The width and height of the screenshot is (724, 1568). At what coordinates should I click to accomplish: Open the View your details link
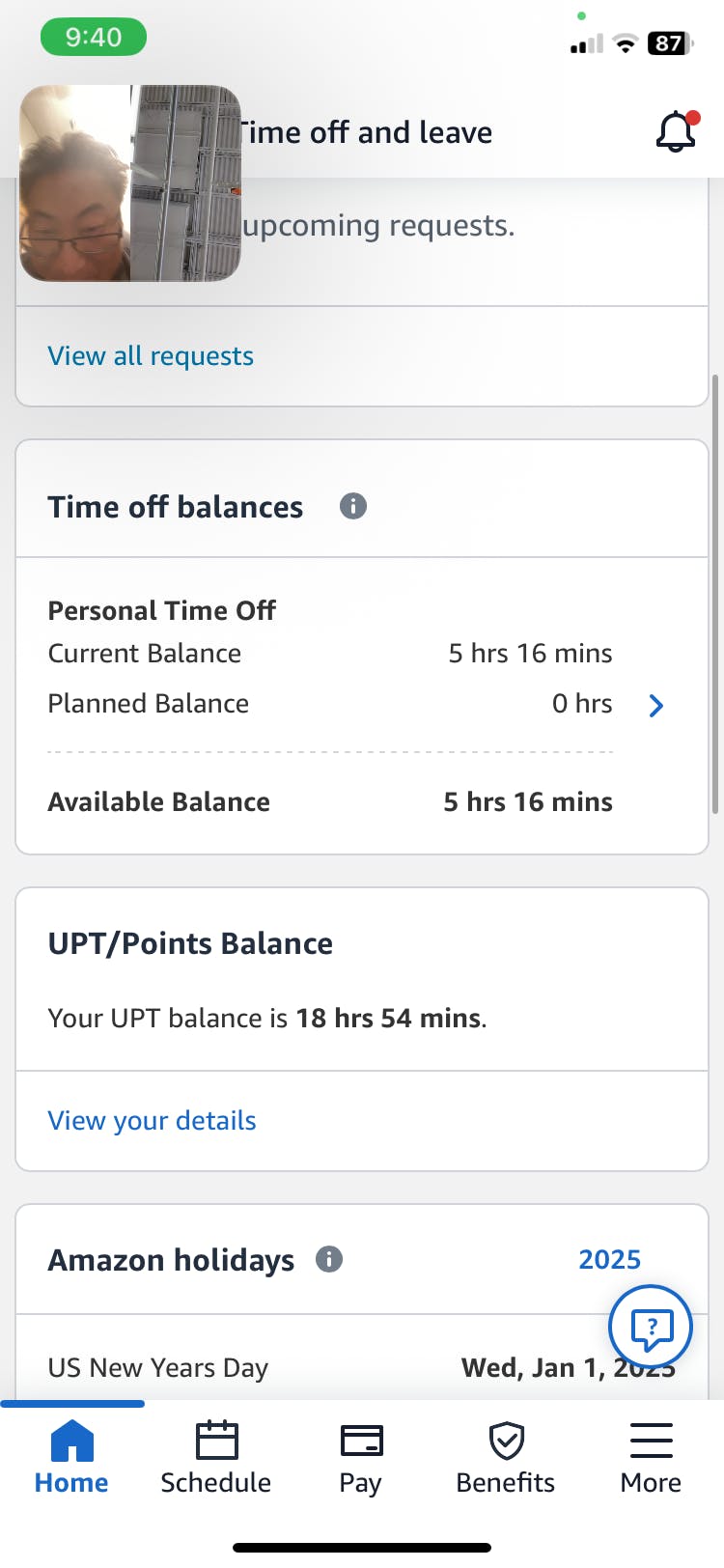[152, 1121]
